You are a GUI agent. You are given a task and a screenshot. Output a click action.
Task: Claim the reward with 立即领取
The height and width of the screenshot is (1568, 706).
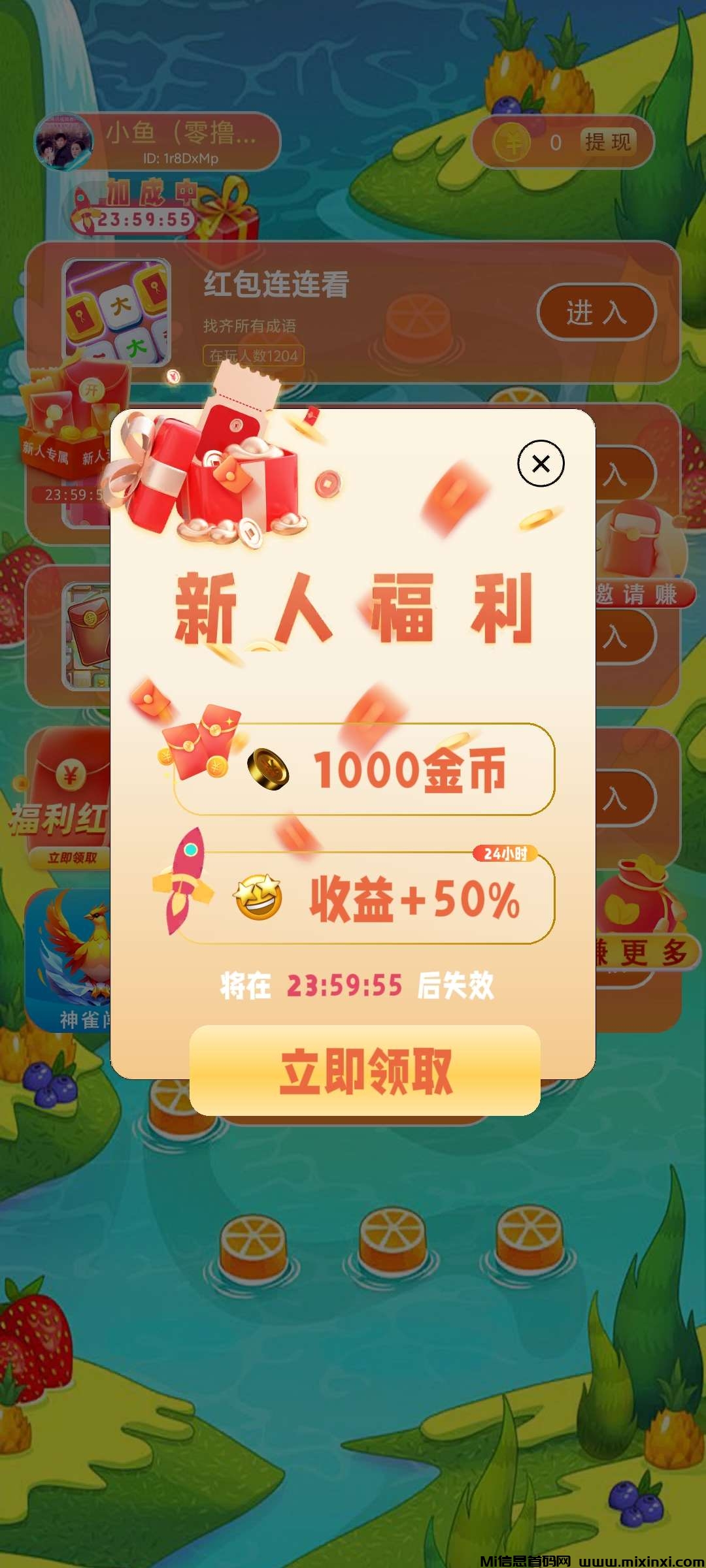click(365, 1071)
